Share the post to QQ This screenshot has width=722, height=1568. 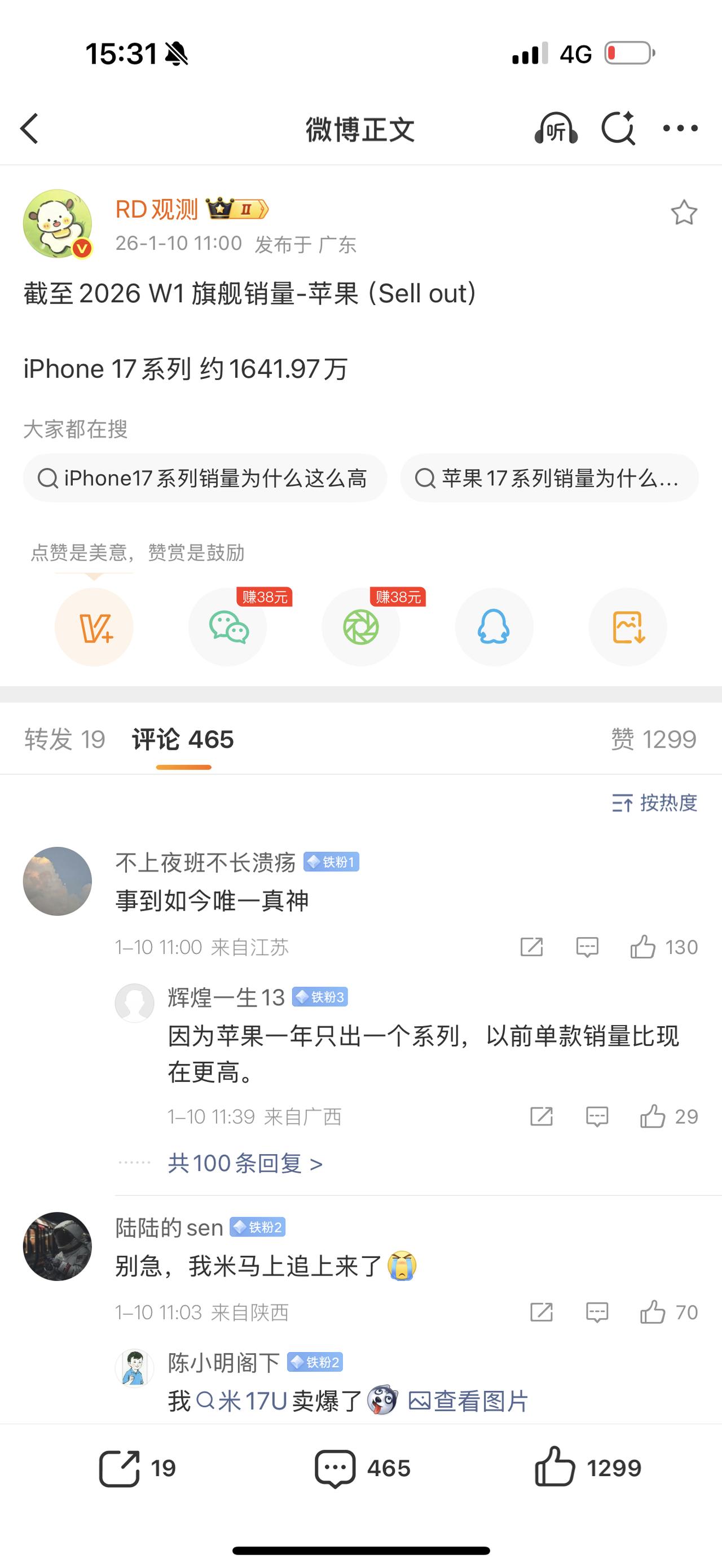(494, 626)
